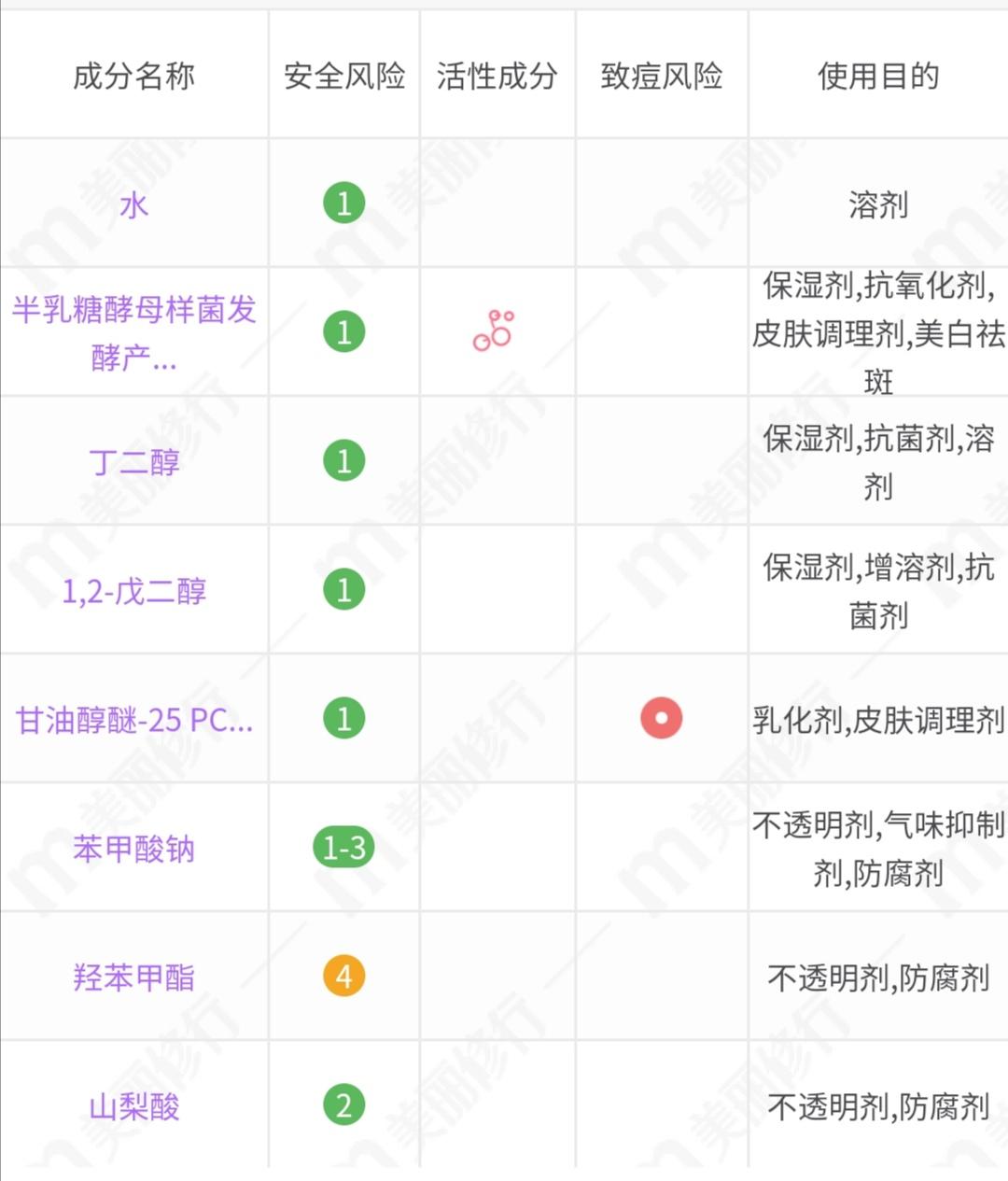Open the 丁二醇 ingredient link

[x=134, y=461]
